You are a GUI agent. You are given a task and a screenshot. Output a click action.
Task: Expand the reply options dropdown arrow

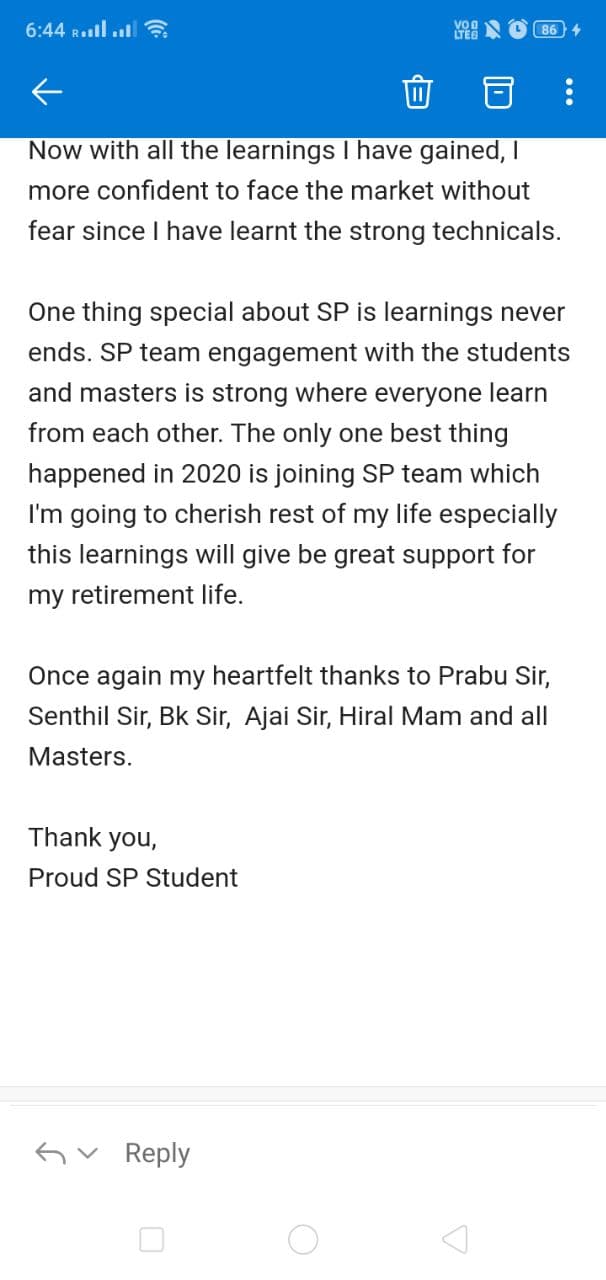89,1154
